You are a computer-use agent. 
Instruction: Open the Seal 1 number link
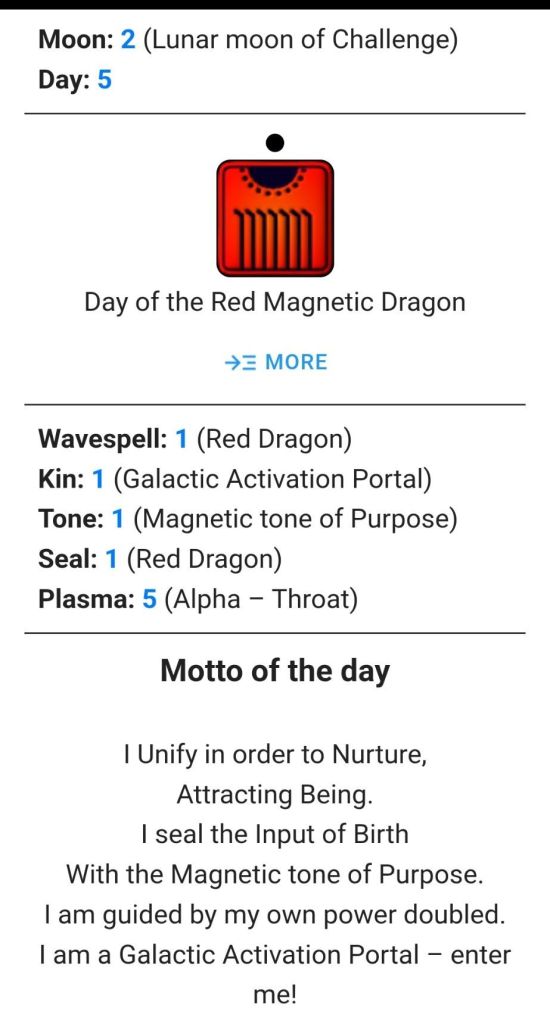tap(111, 559)
